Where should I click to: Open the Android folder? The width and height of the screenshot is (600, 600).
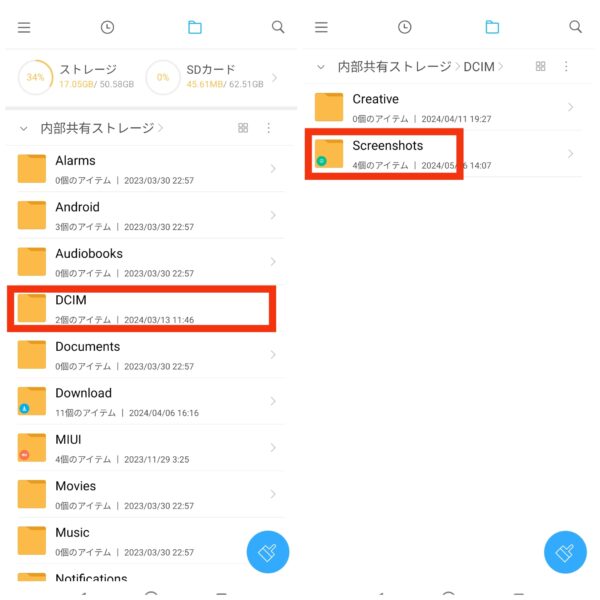[140, 215]
